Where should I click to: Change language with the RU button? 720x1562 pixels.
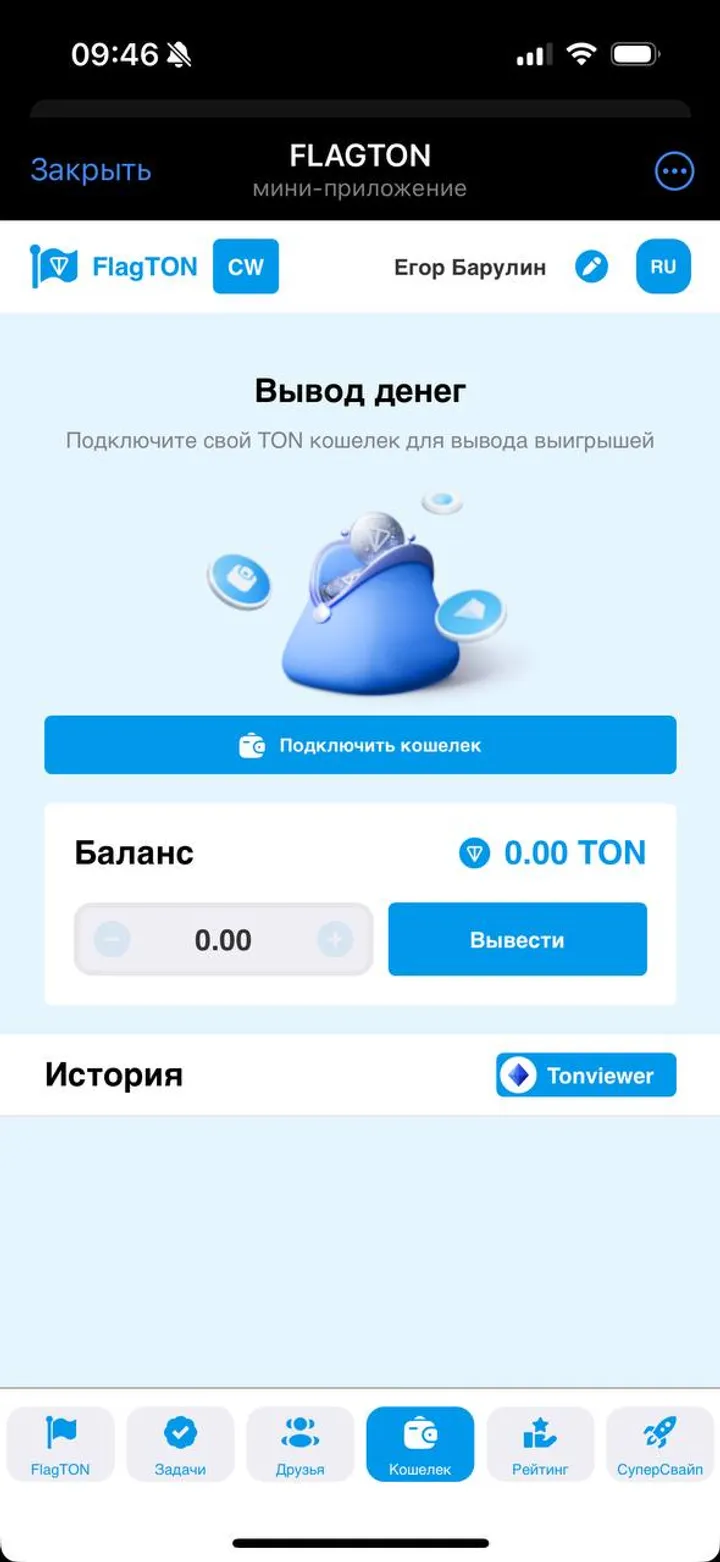tap(663, 267)
